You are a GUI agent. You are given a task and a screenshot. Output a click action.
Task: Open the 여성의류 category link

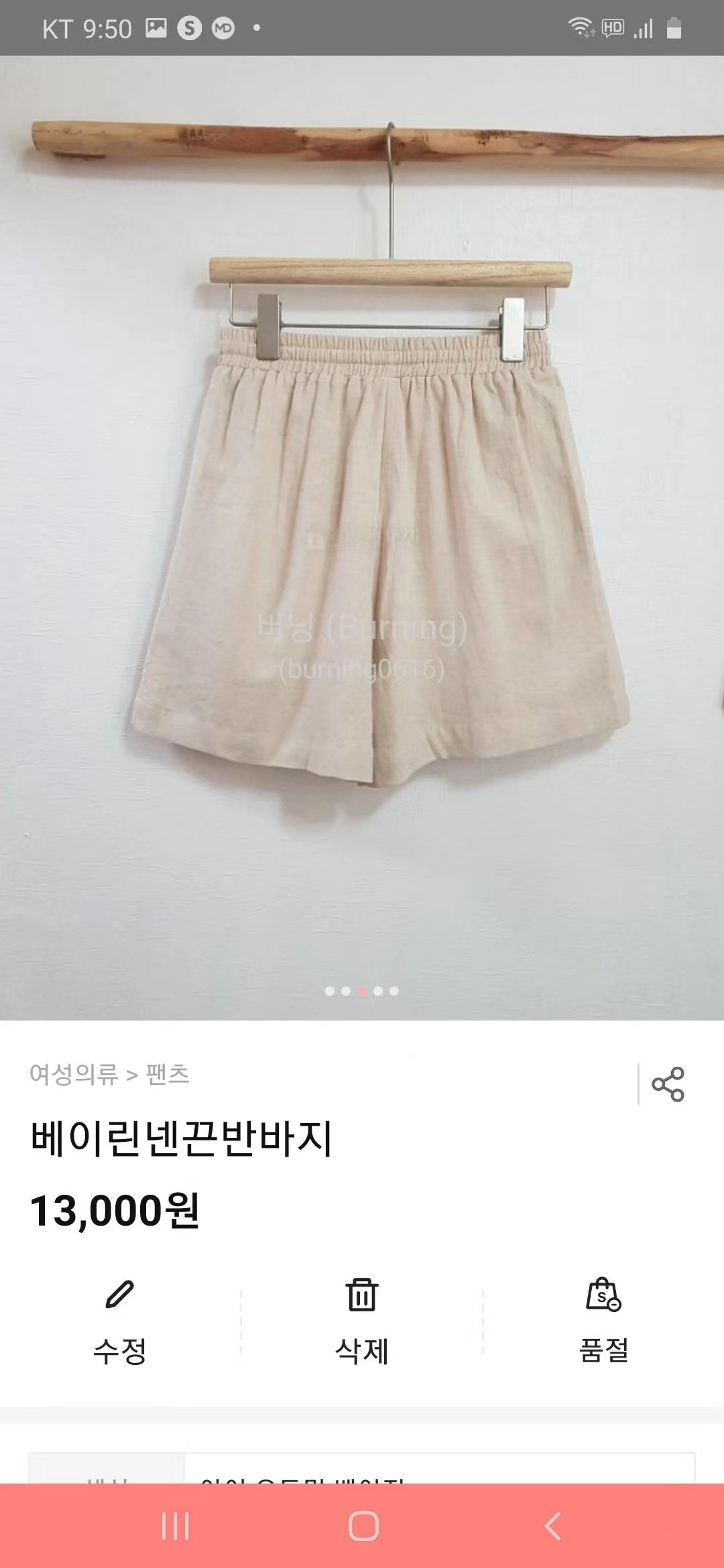74,1075
